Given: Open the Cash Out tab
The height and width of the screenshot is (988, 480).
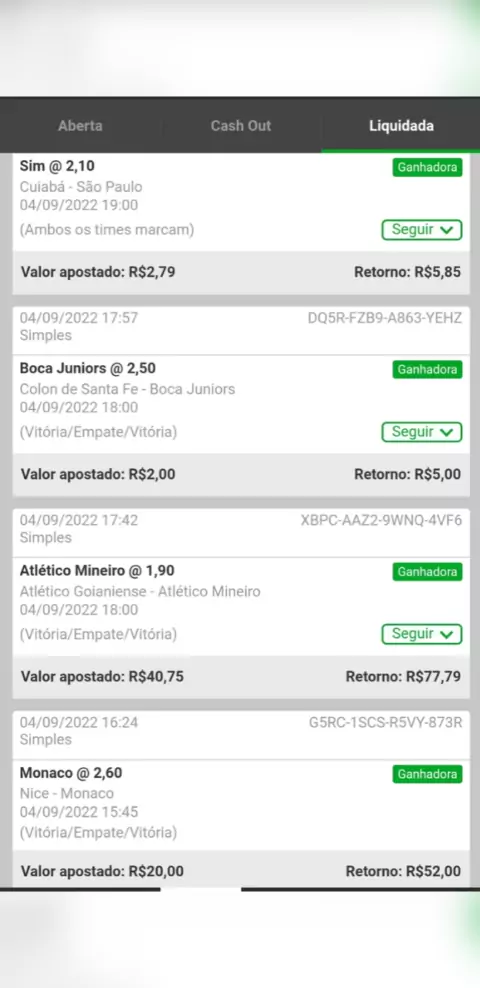Looking at the screenshot, I should point(241,125).
